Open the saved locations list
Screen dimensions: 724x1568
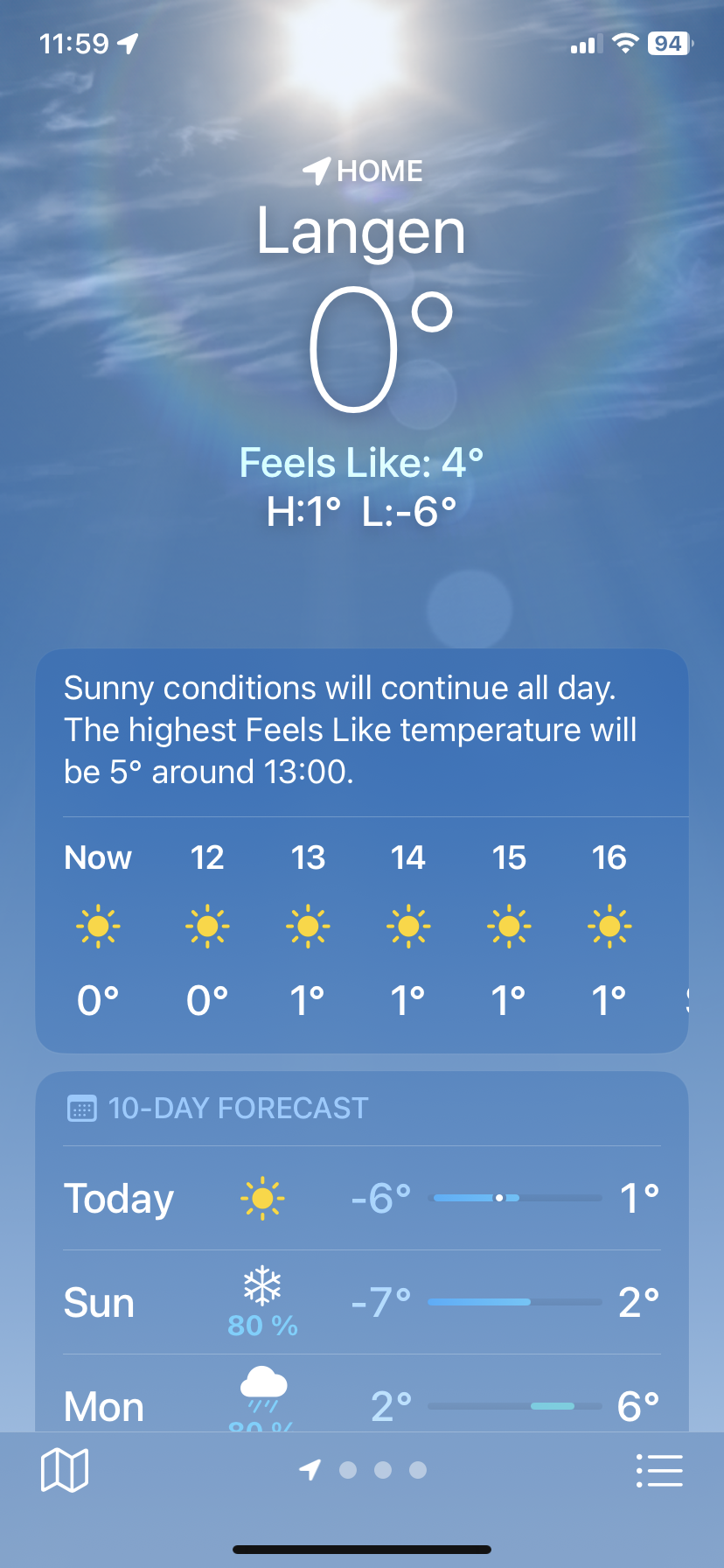(x=659, y=1470)
